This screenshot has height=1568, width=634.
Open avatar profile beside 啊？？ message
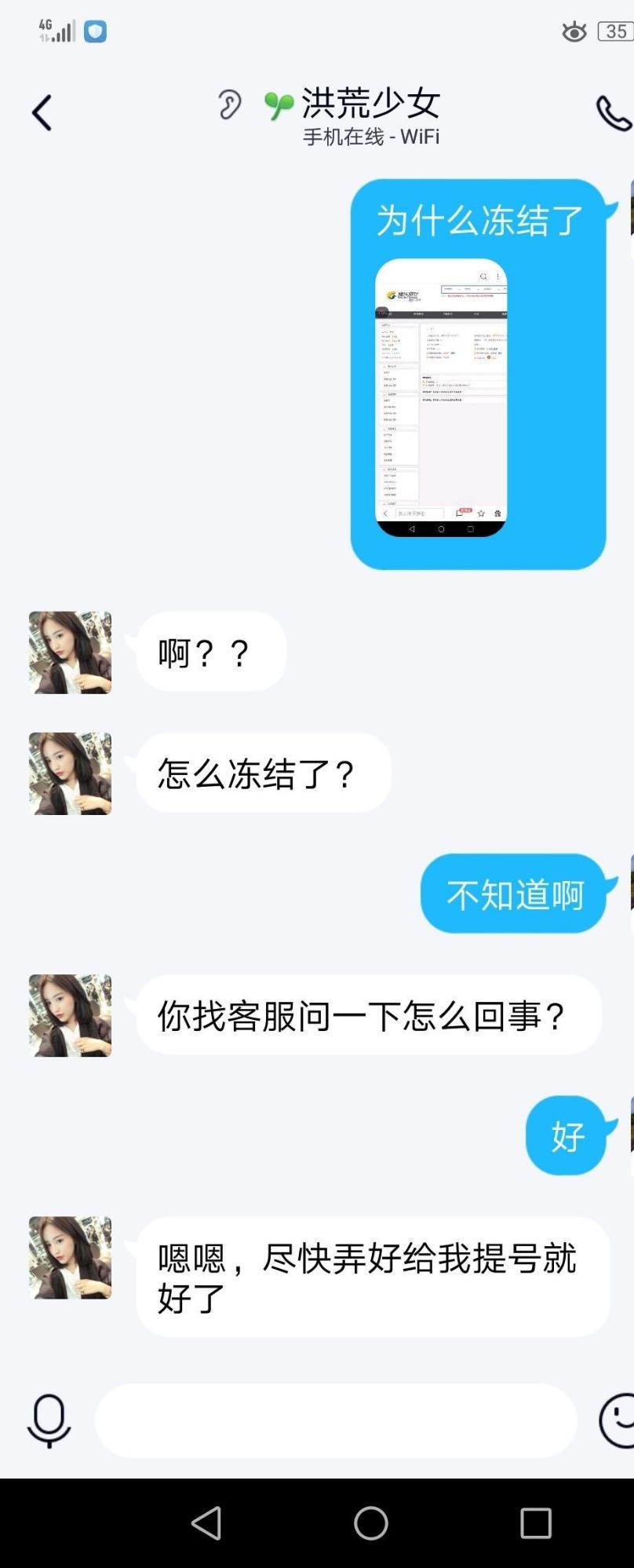[71, 652]
